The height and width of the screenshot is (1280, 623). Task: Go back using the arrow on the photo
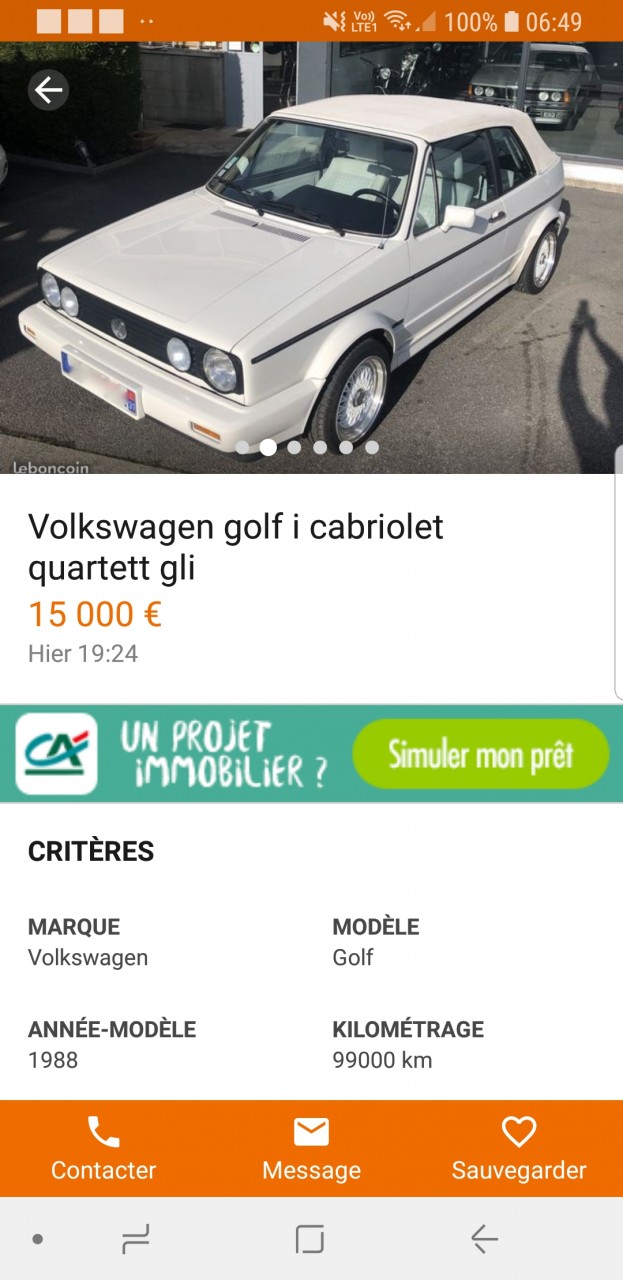tap(48, 91)
